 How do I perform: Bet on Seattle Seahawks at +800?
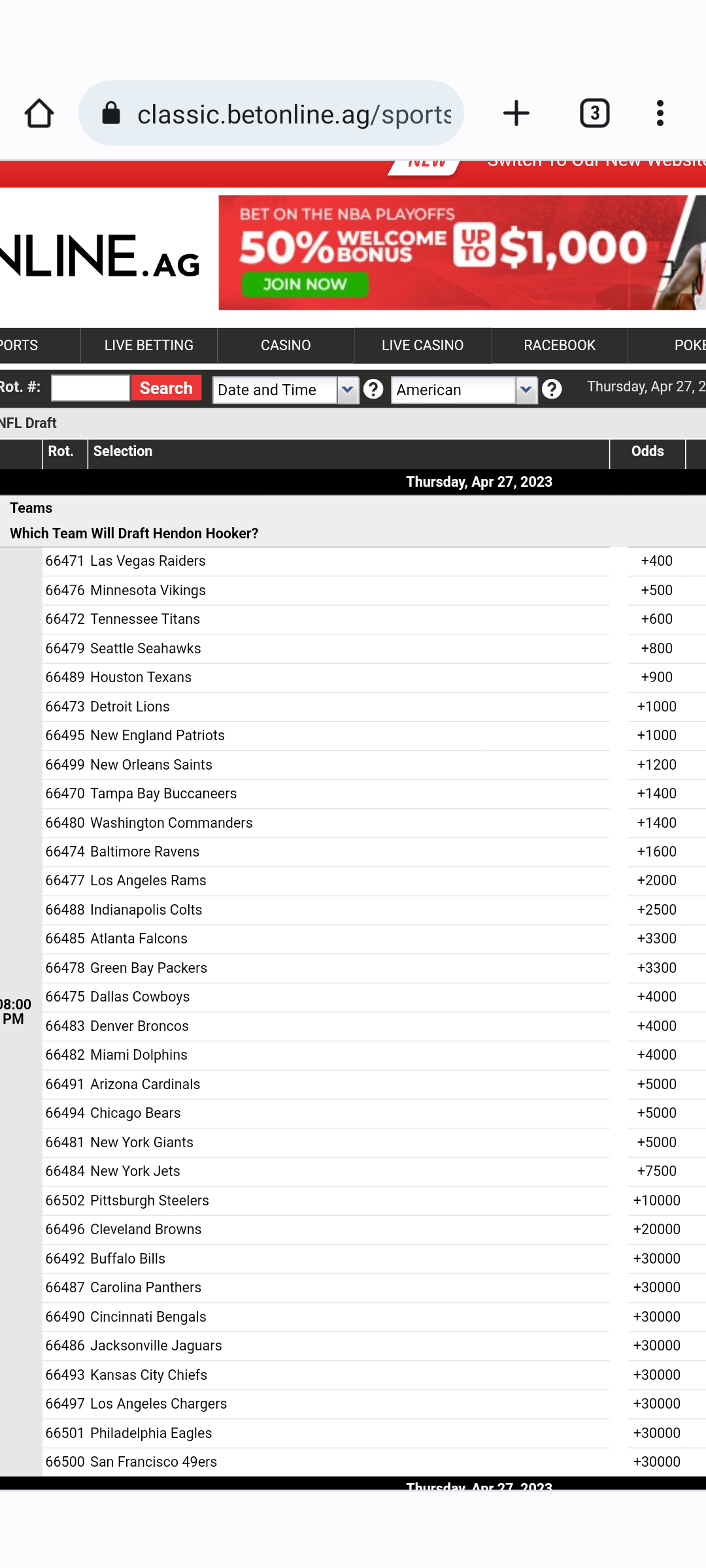click(656, 649)
